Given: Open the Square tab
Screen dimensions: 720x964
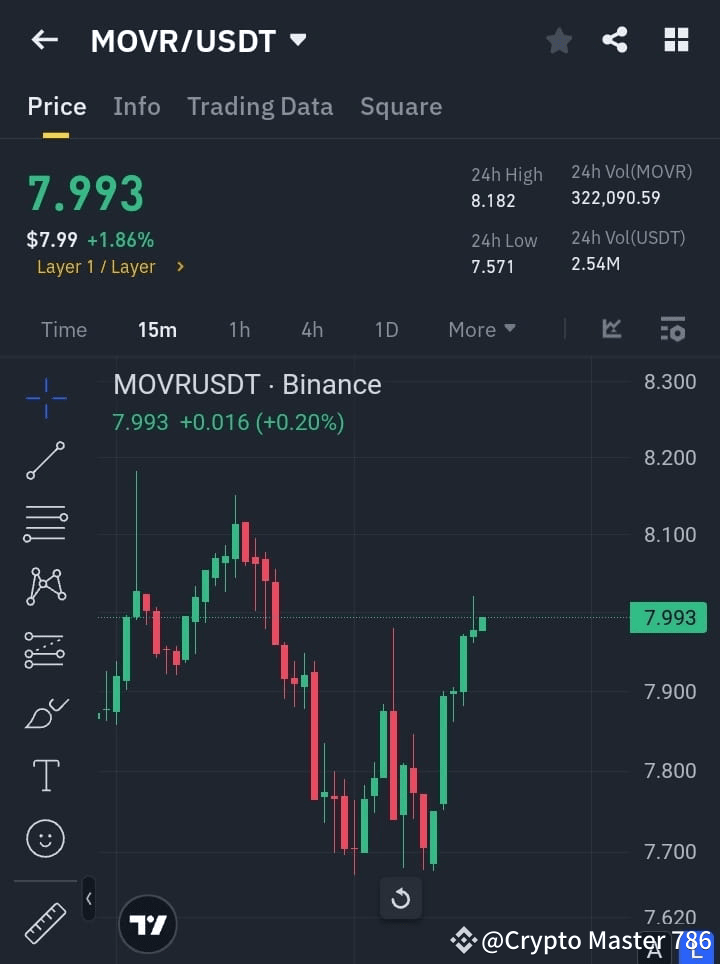Looking at the screenshot, I should (x=401, y=106).
